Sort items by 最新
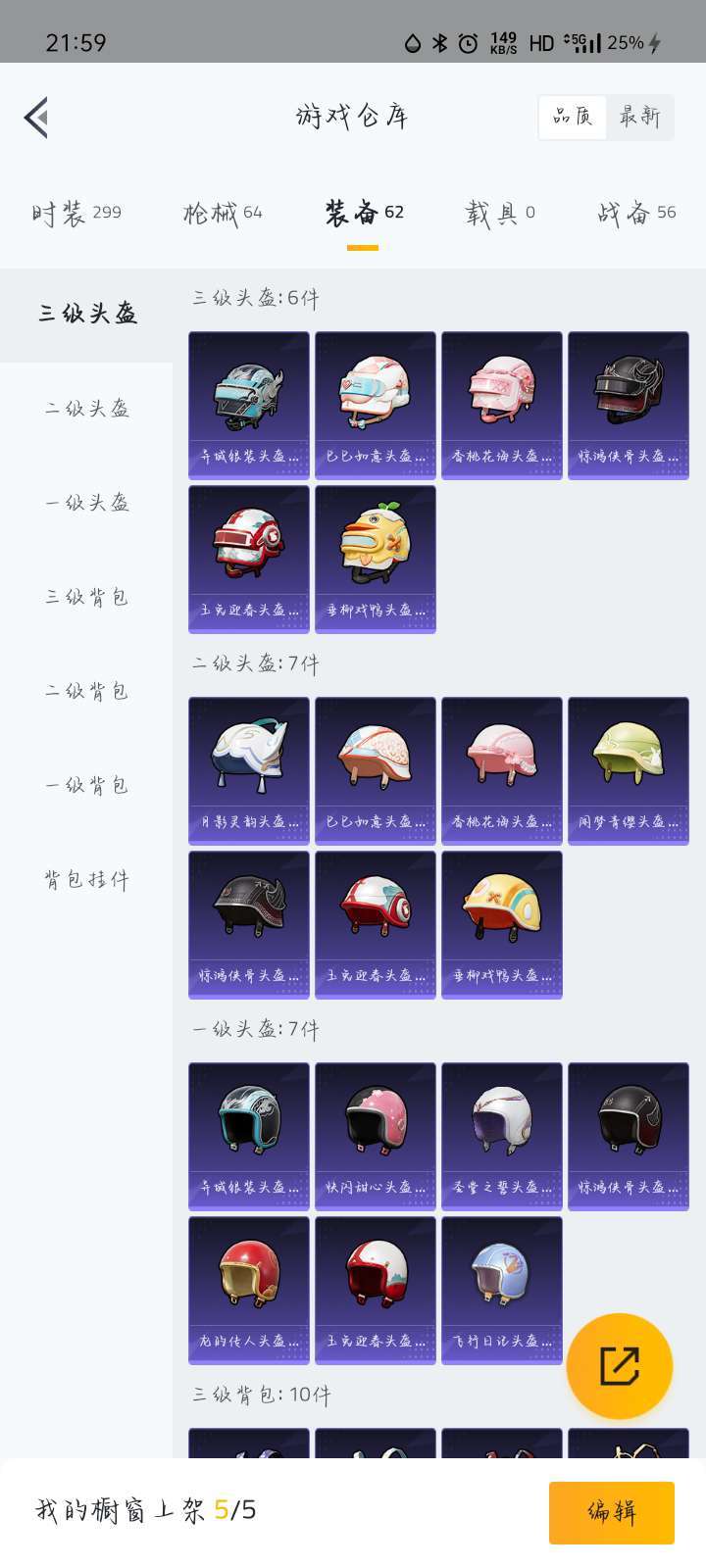 pyautogui.click(x=640, y=117)
